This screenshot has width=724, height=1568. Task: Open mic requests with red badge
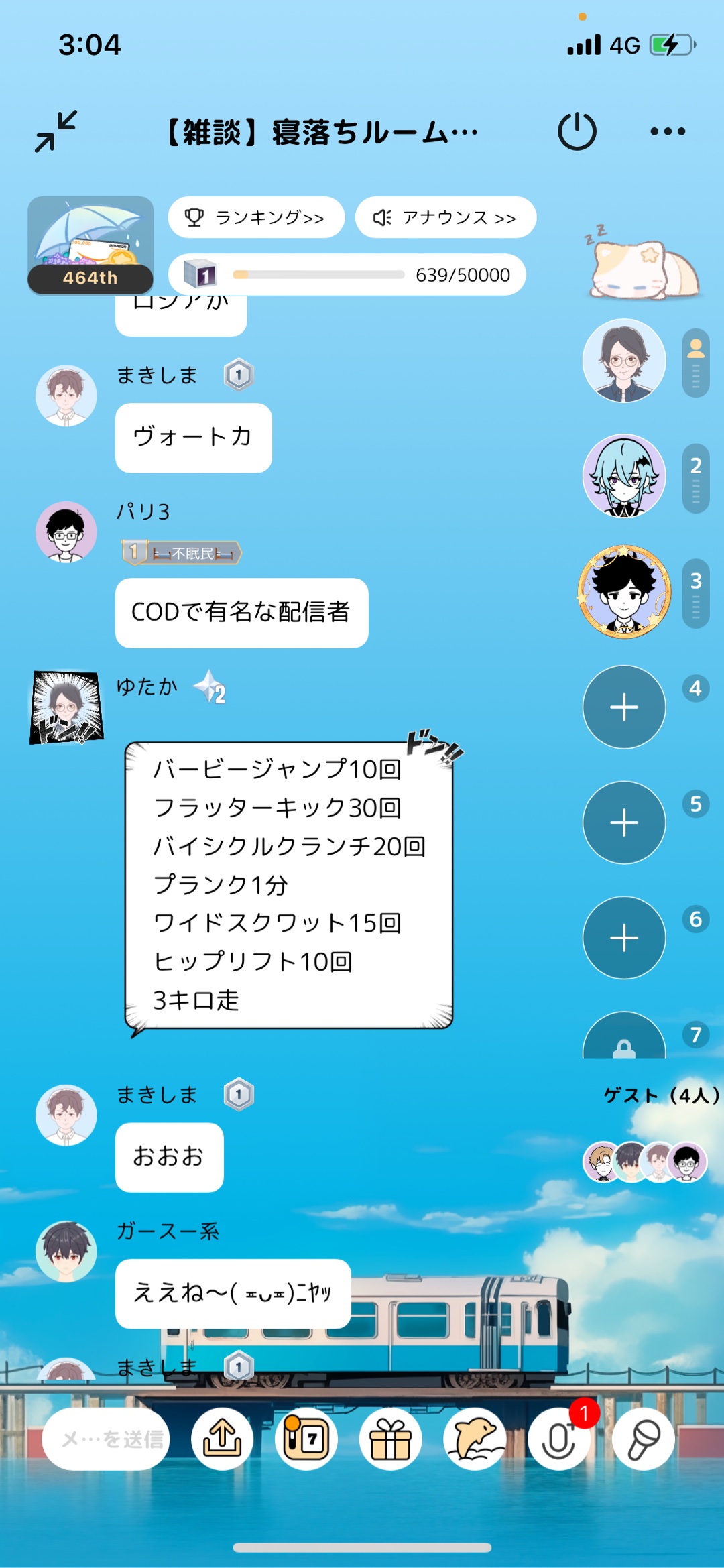click(559, 1439)
